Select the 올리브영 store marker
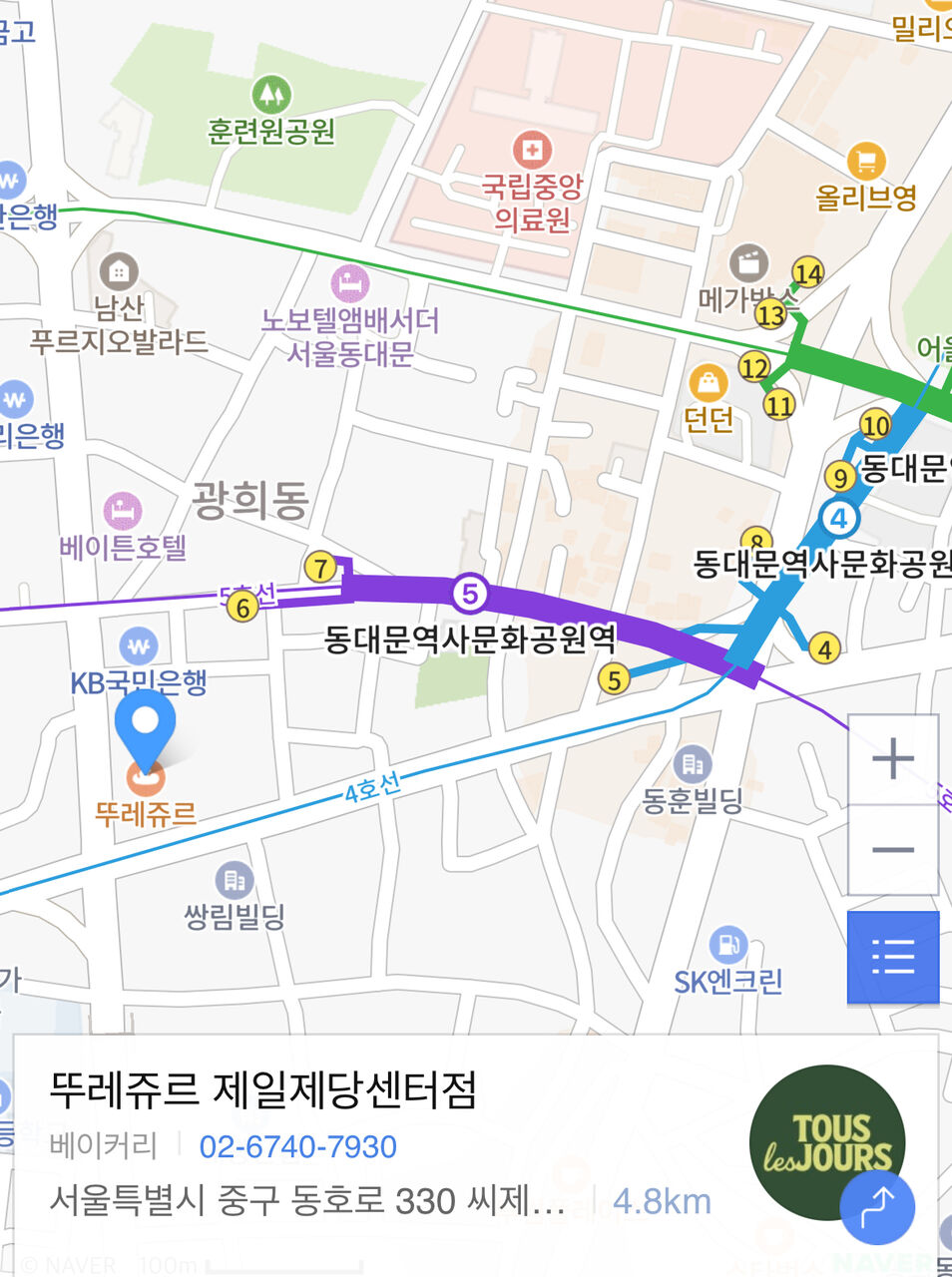Image resolution: width=952 pixels, height=1277 pixels. pos(866,161)
